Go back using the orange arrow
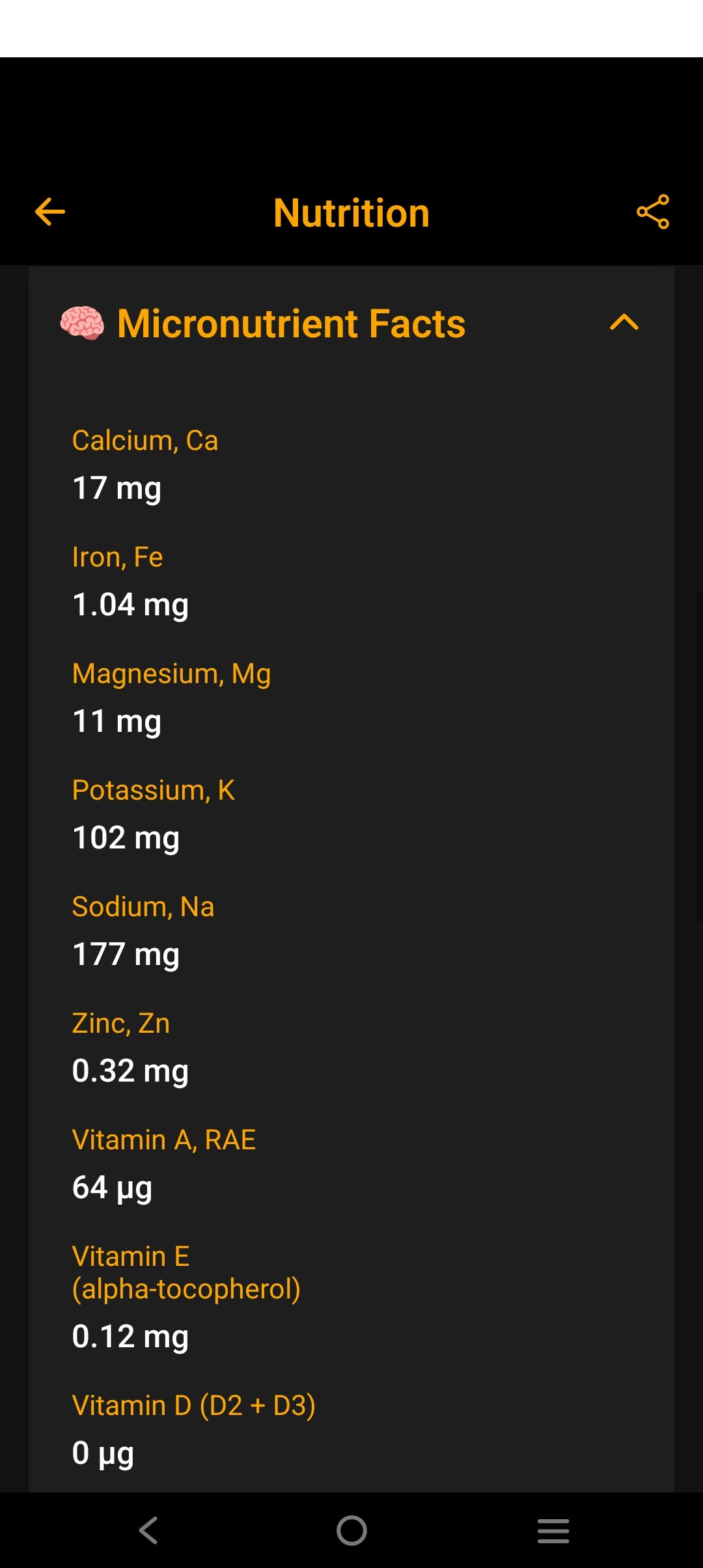703x1568 pixels. 50,212
